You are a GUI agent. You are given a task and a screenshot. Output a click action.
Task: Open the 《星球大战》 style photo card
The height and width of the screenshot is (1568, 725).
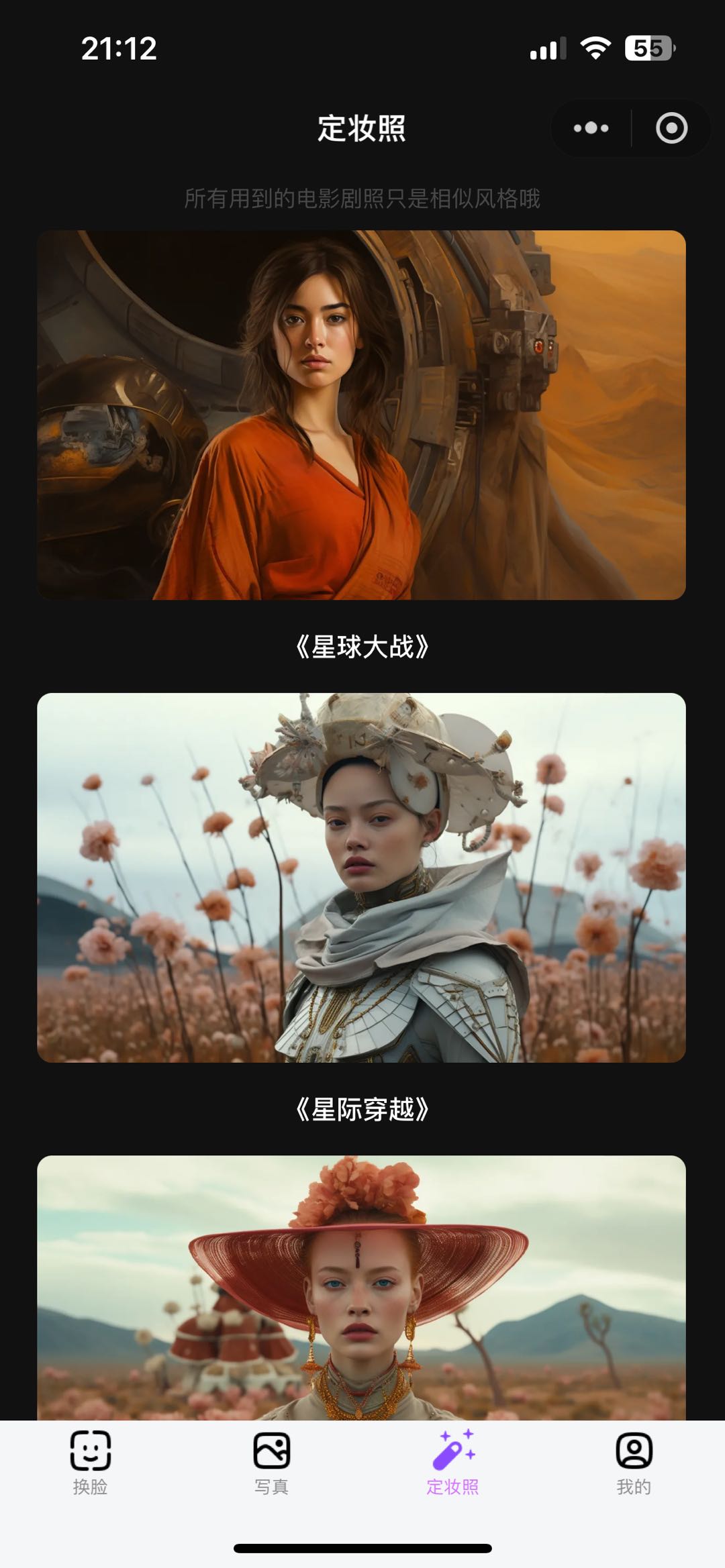pos(361,415)
